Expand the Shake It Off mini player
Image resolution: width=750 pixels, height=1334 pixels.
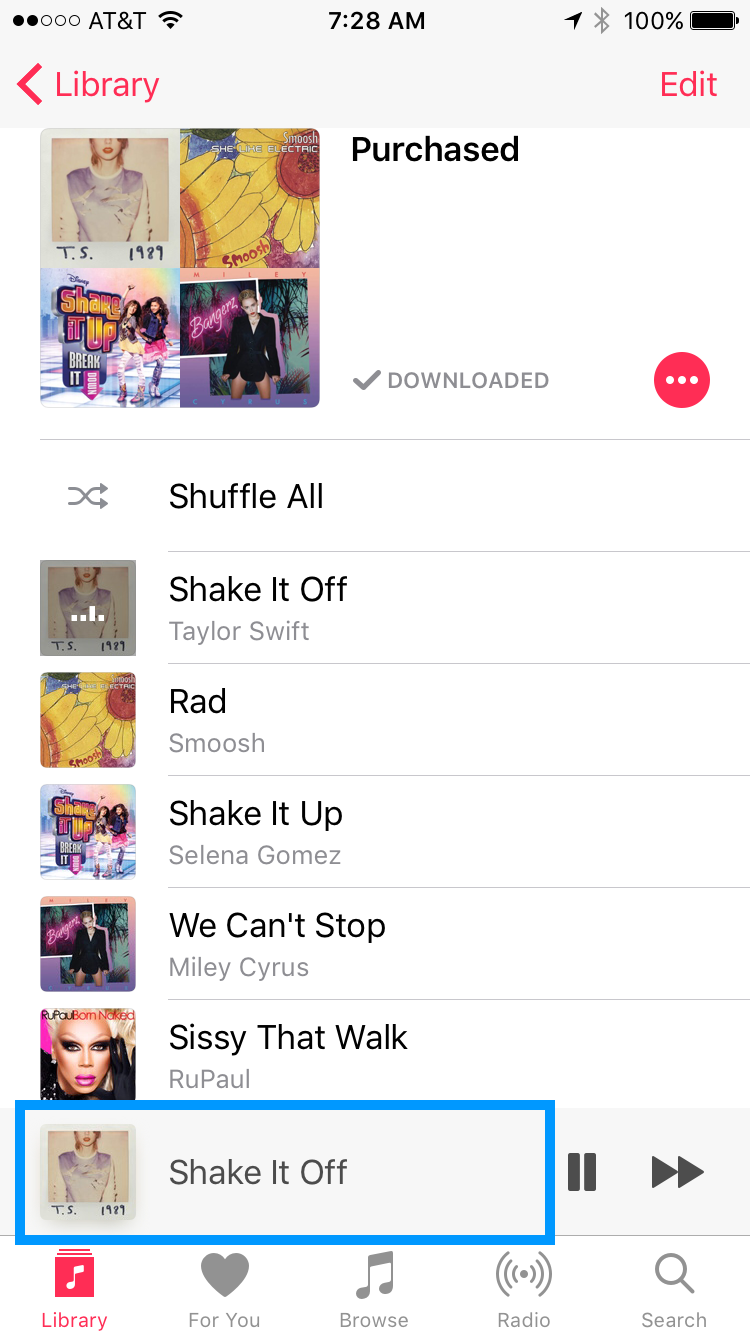click(x=283, y=1172)
